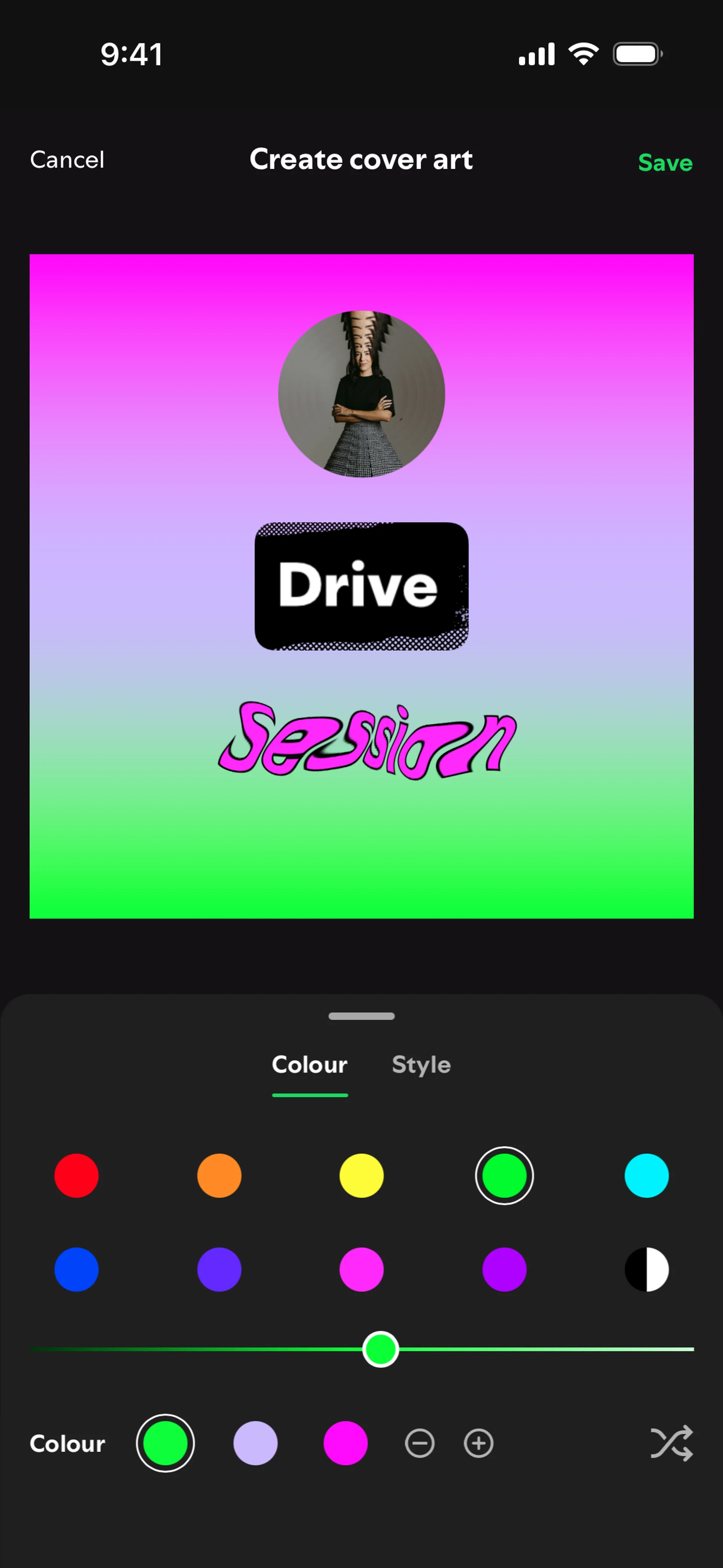Tap the green shade slider handle

pos(380,1349)
